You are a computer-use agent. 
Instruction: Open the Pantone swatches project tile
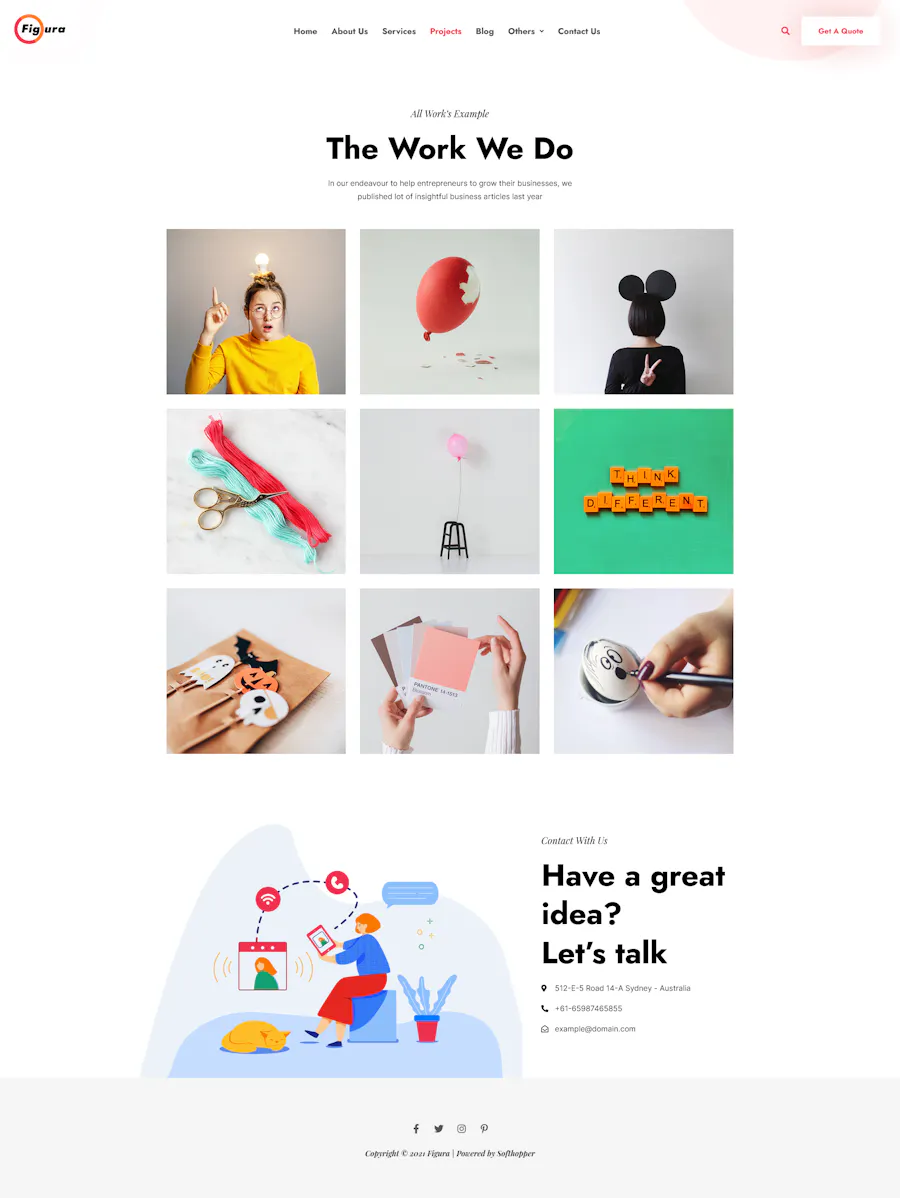449,670
